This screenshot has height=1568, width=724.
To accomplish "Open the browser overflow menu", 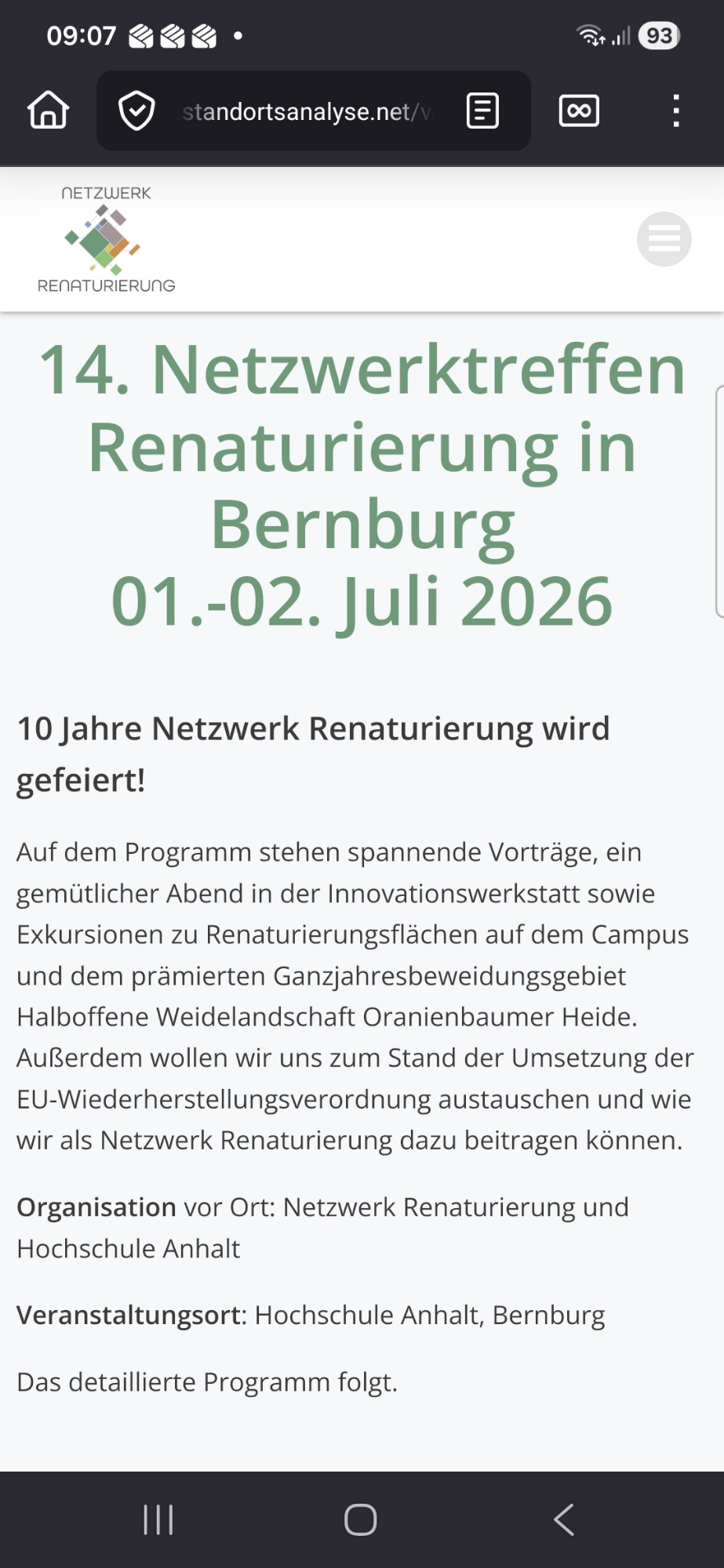I will point(675,111).
